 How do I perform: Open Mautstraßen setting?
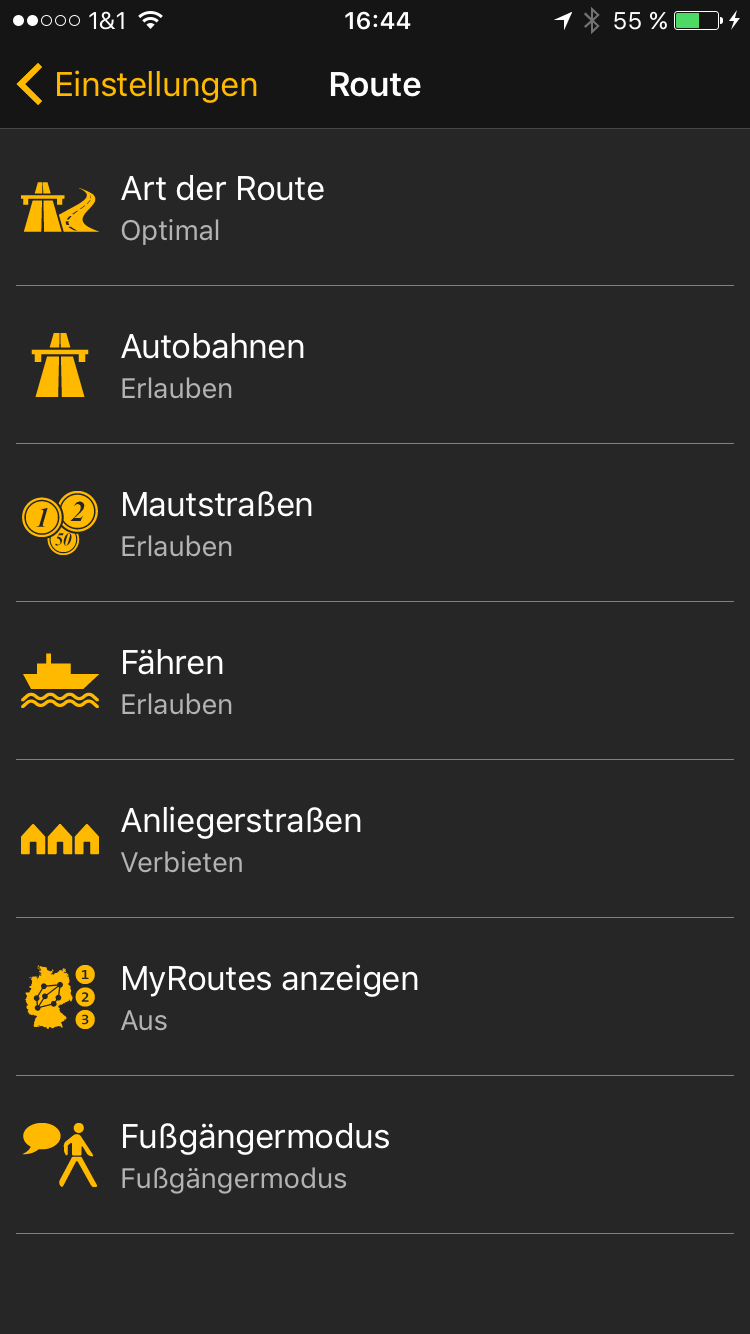375,524
